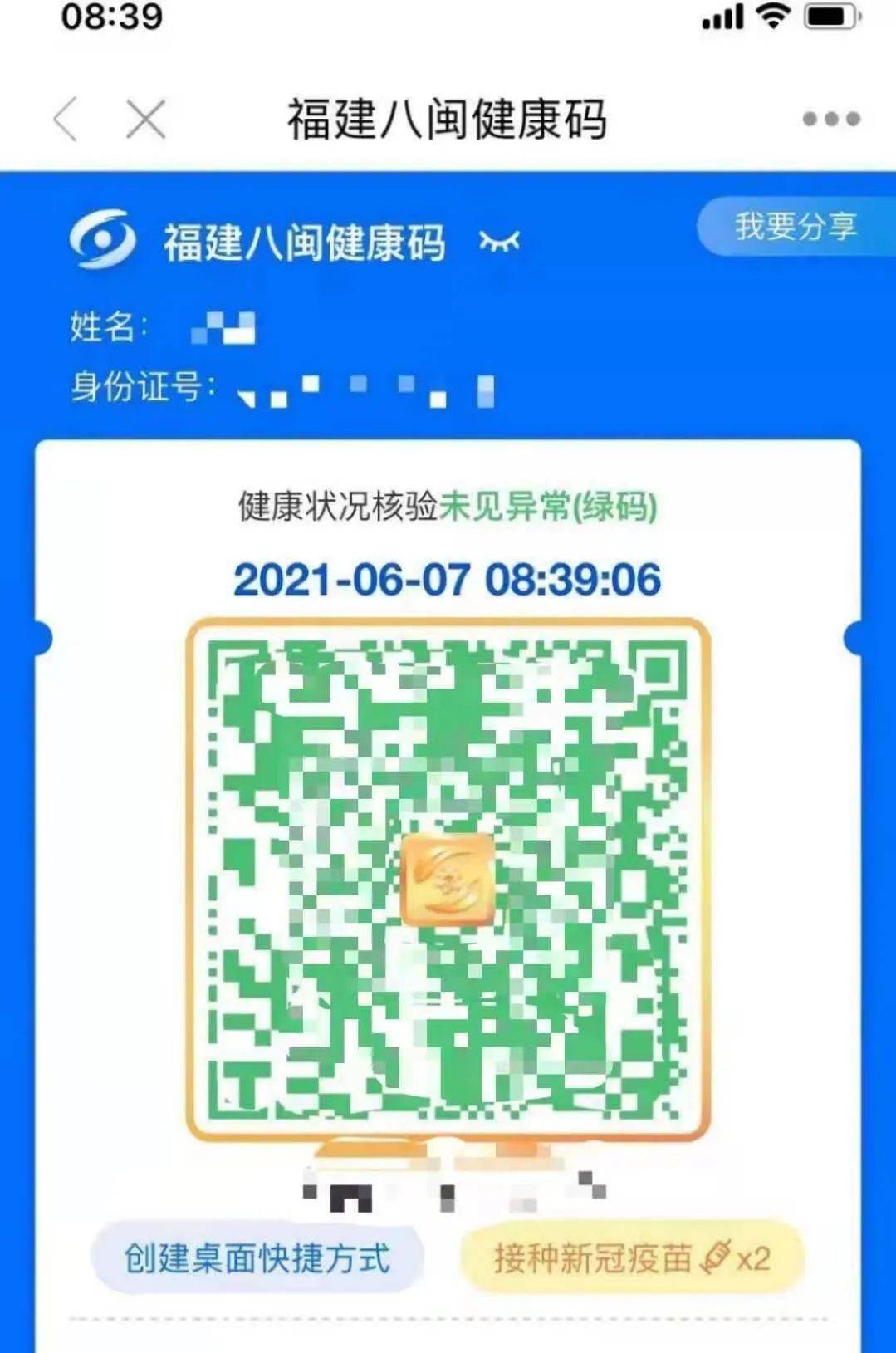Expand details via 未见异常(绿码) status text

pos(550,510)
